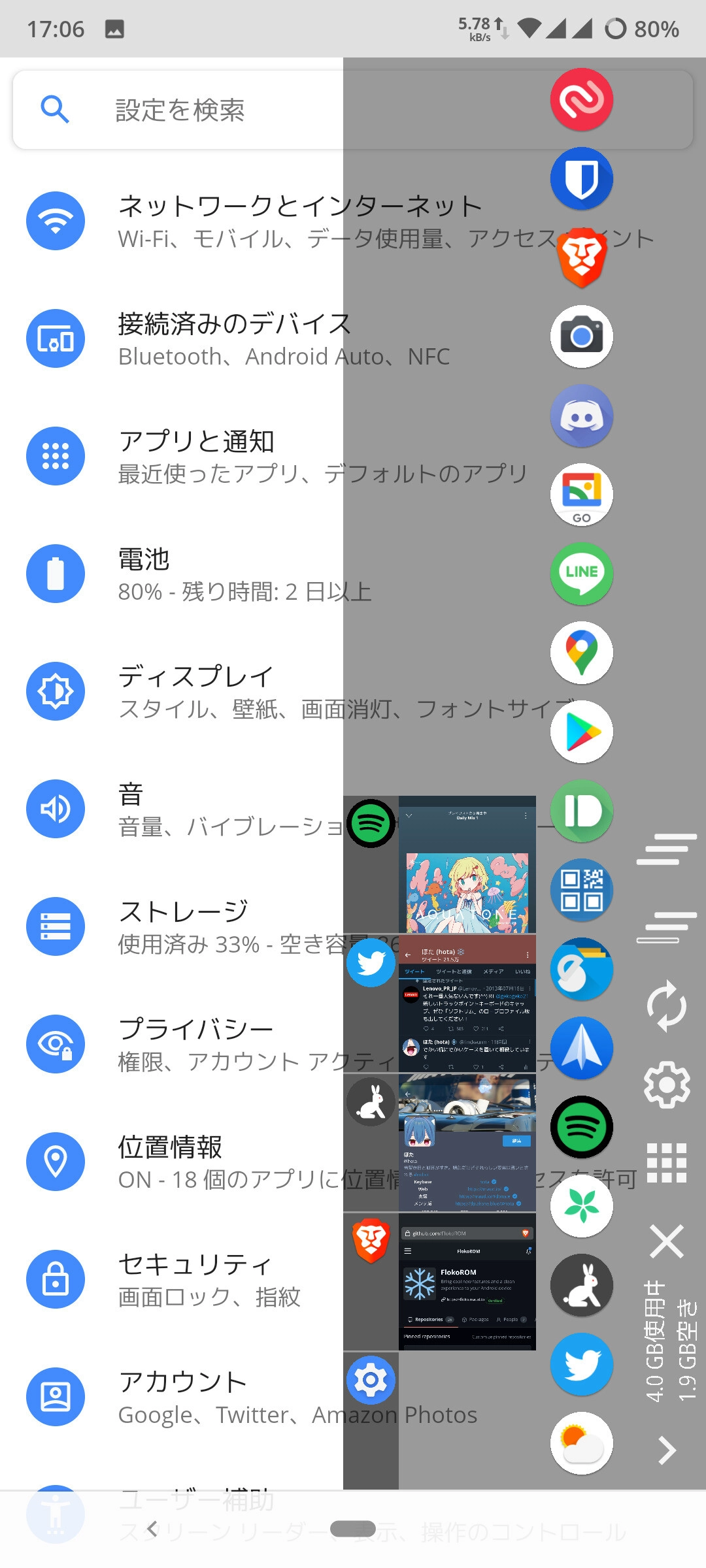The height and width of the screenshot is (1568, 706).
Task: Open セキュリティ settings
Action: tap(196, 1279)
